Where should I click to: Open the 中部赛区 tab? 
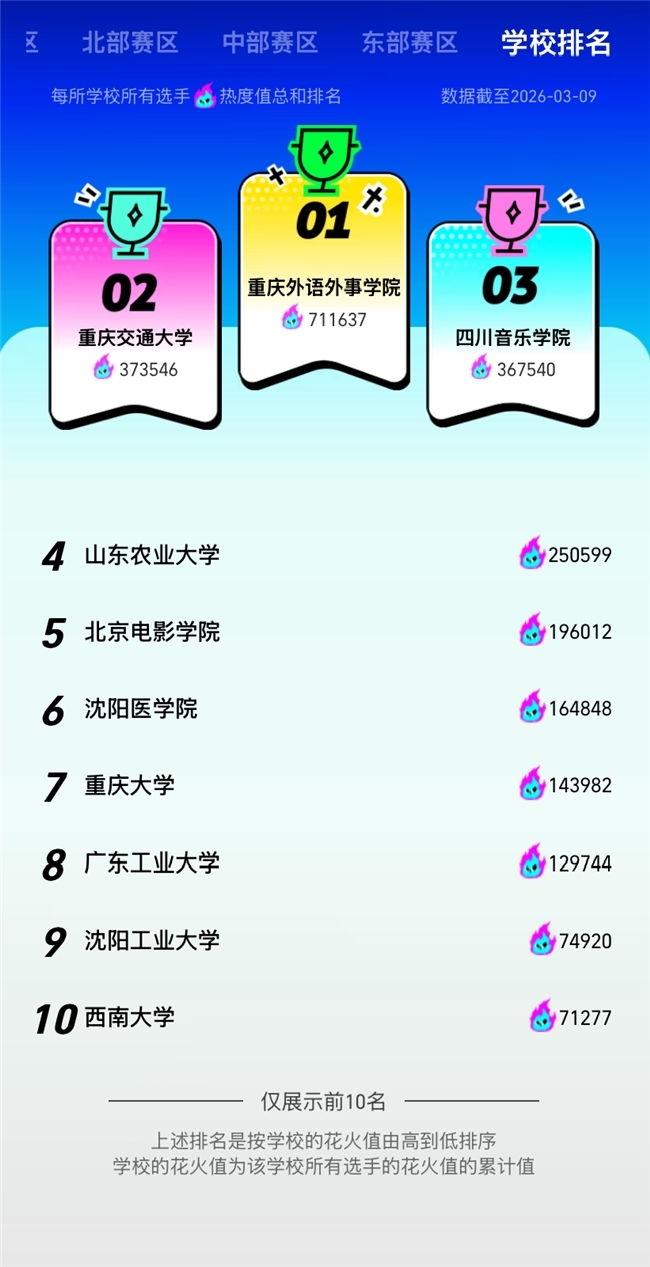pyautogui.click(x=270, y=43)
